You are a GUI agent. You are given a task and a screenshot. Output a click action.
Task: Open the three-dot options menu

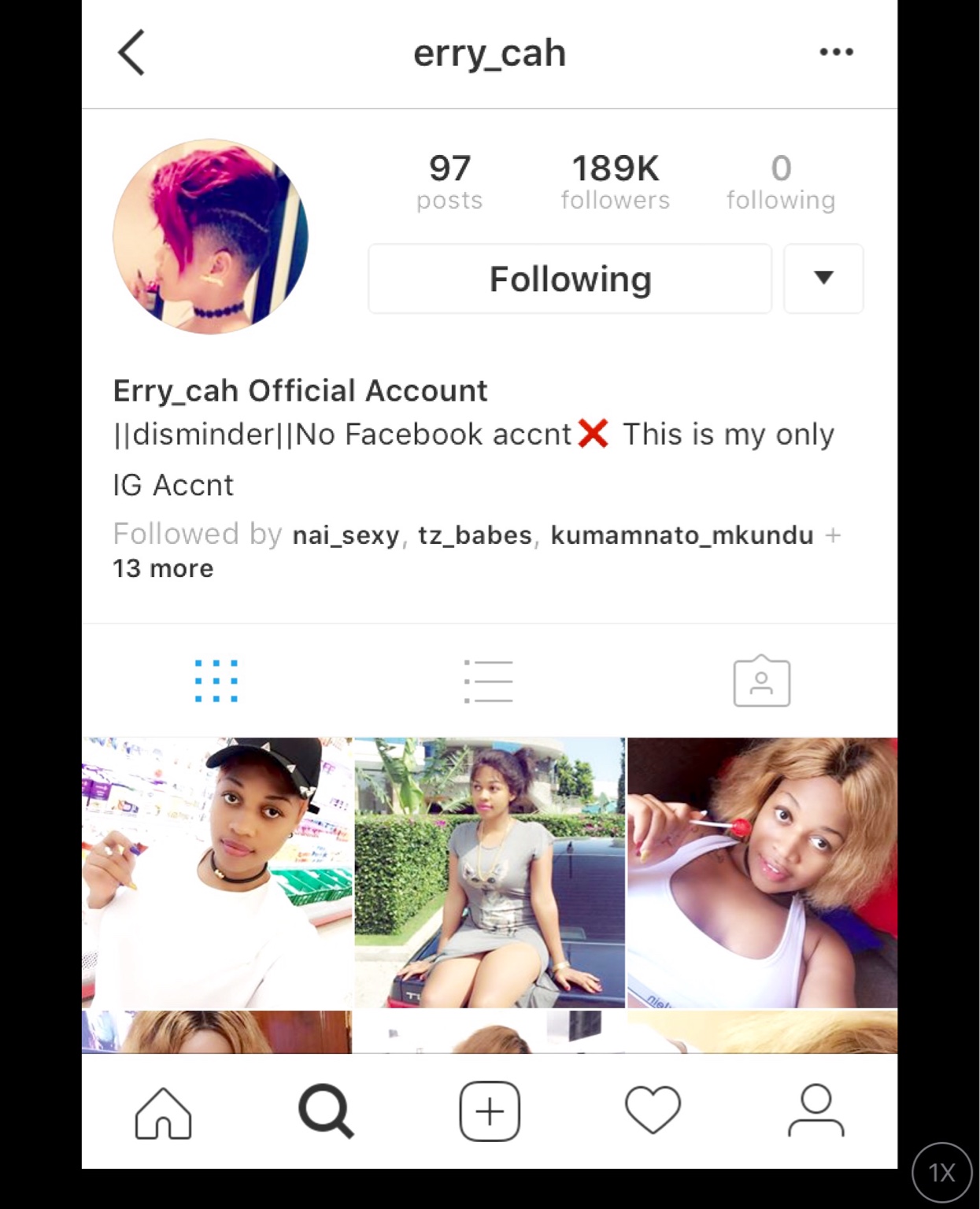(x=836, y=52)
